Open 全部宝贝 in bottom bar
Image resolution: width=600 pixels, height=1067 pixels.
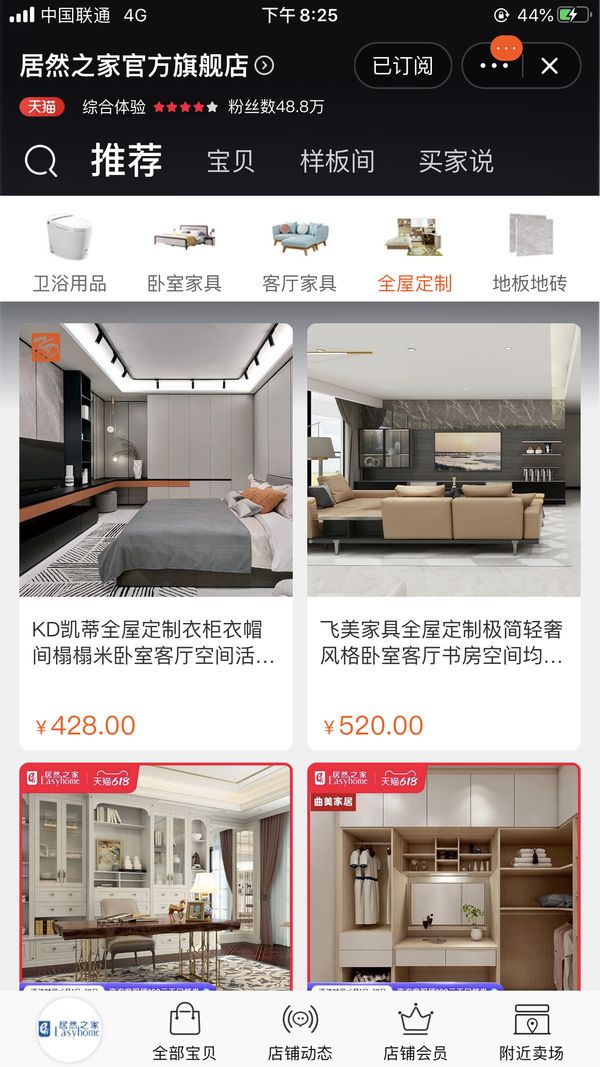click(184, 1031)
